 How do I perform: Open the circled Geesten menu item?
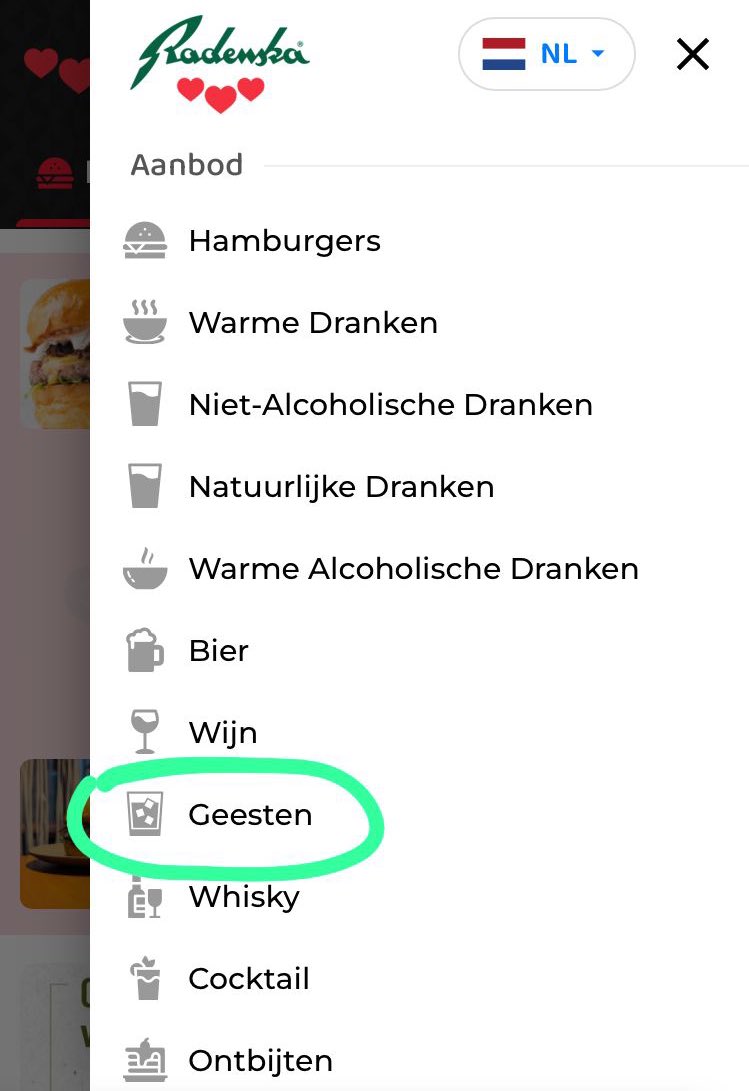249,814
